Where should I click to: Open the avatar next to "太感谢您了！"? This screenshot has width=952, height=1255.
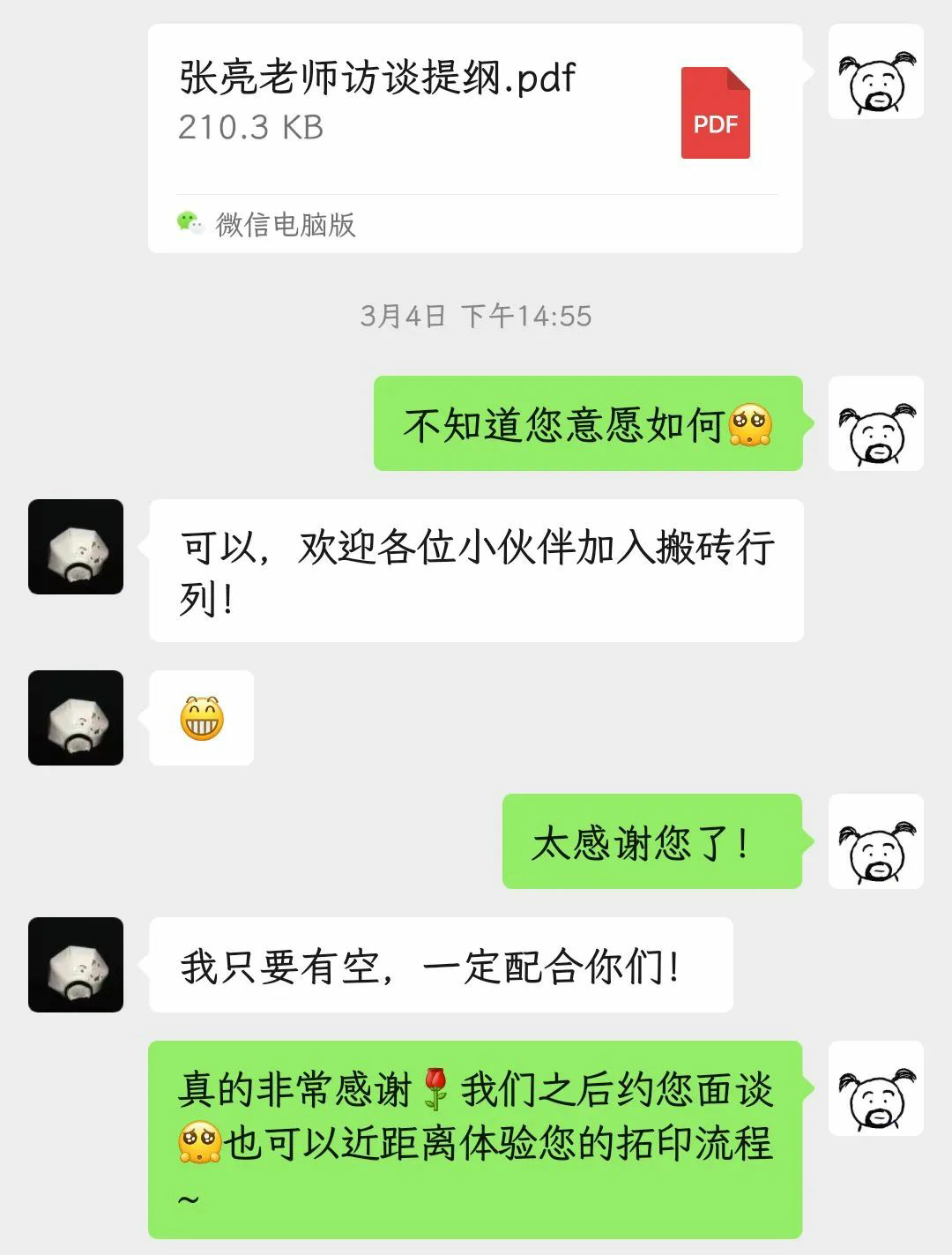(875, 841)
